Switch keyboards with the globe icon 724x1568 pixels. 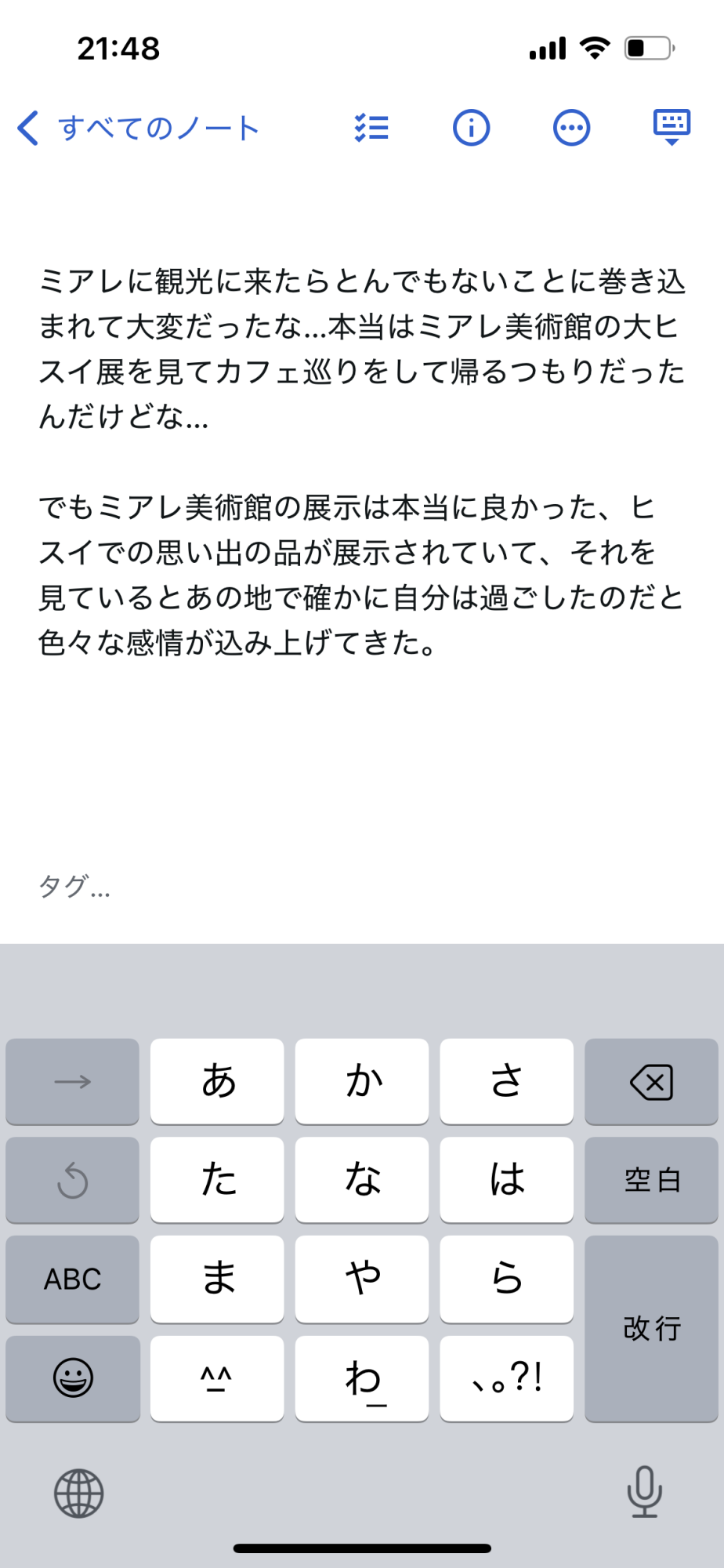click(x=79, y=1493)
